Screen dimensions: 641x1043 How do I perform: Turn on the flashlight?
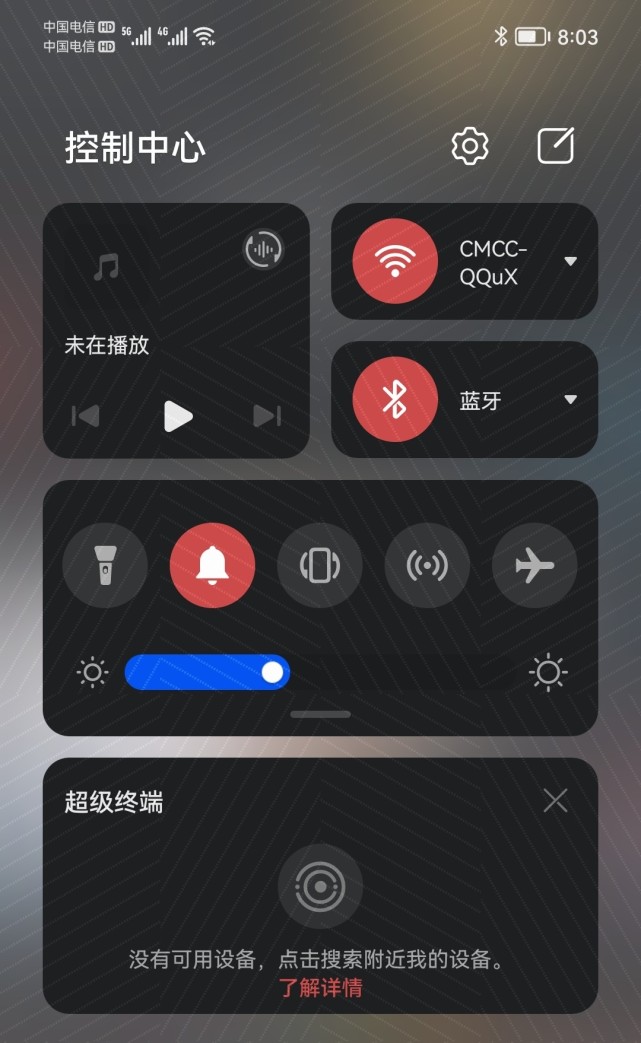(x=105, y=565)
